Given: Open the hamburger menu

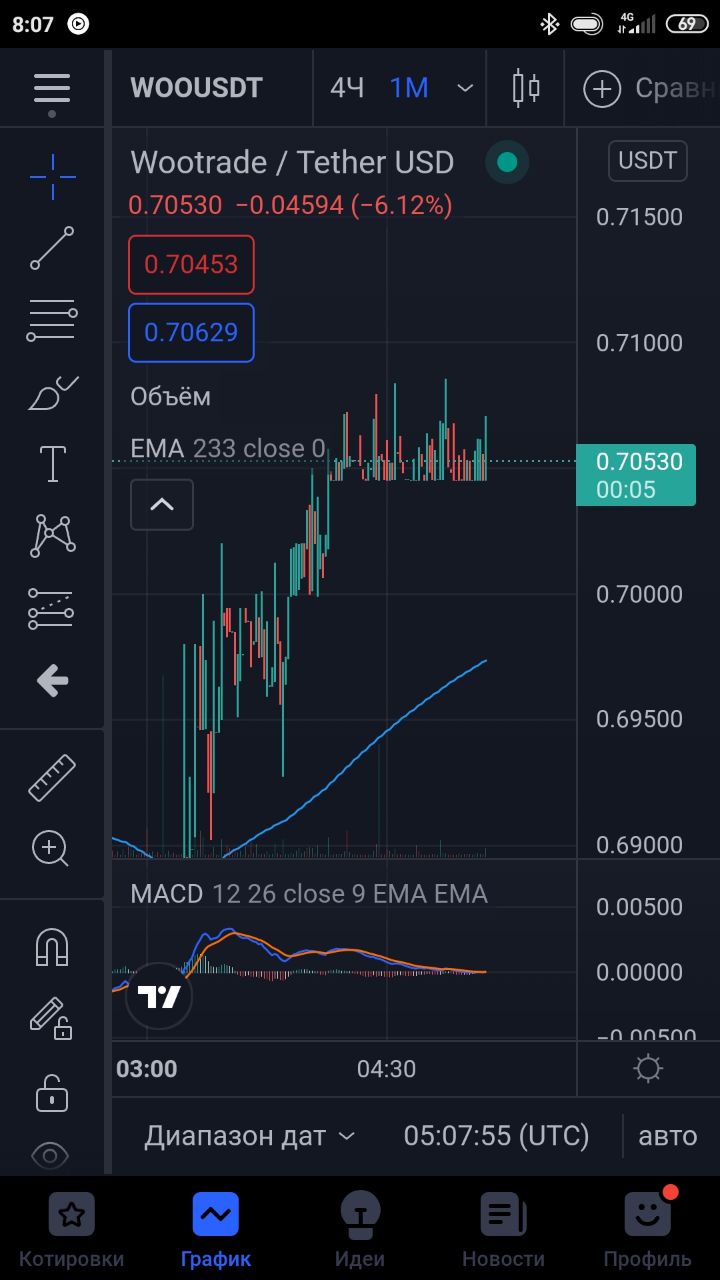Looking at the screenshot, I should pyautogui.click(x=52, y=88).
